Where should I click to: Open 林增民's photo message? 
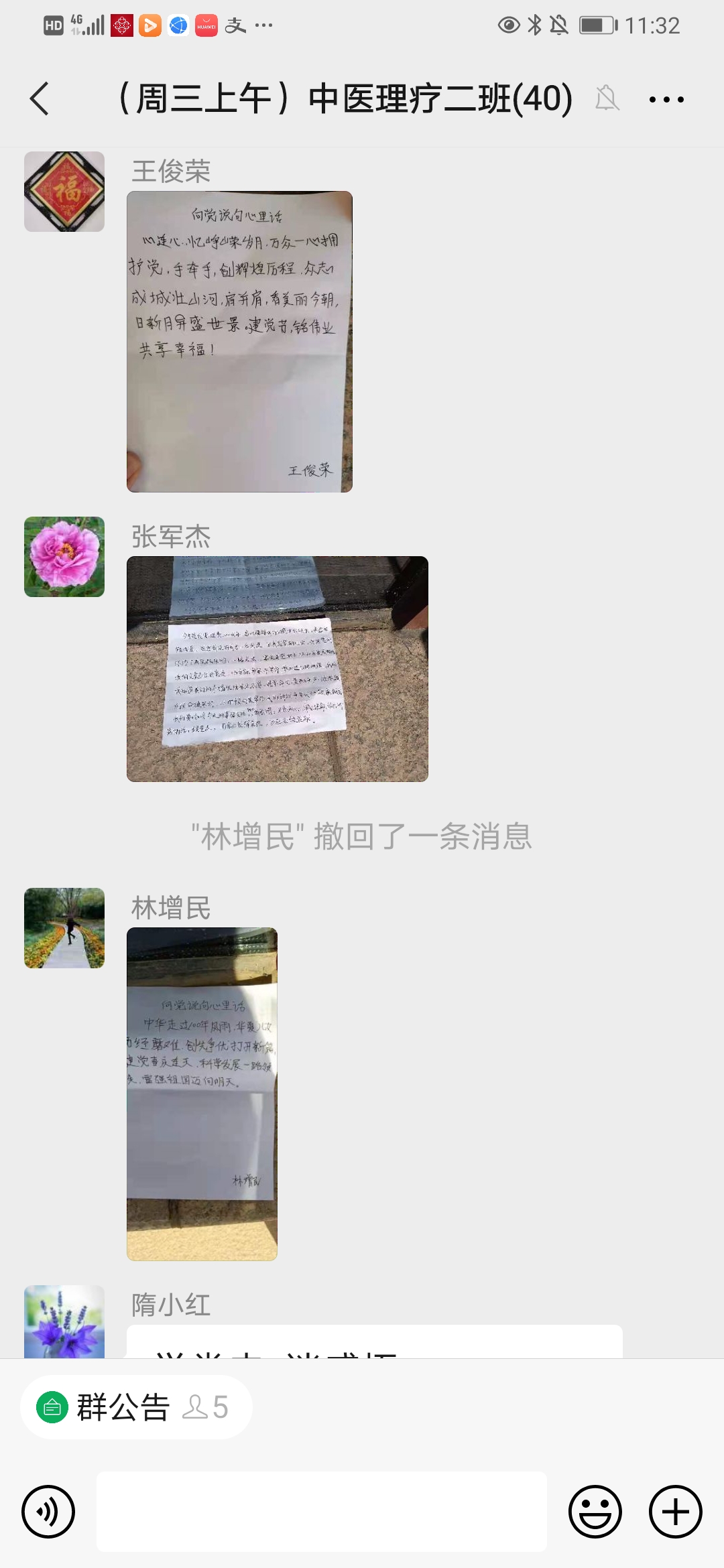click(202, 1094)
